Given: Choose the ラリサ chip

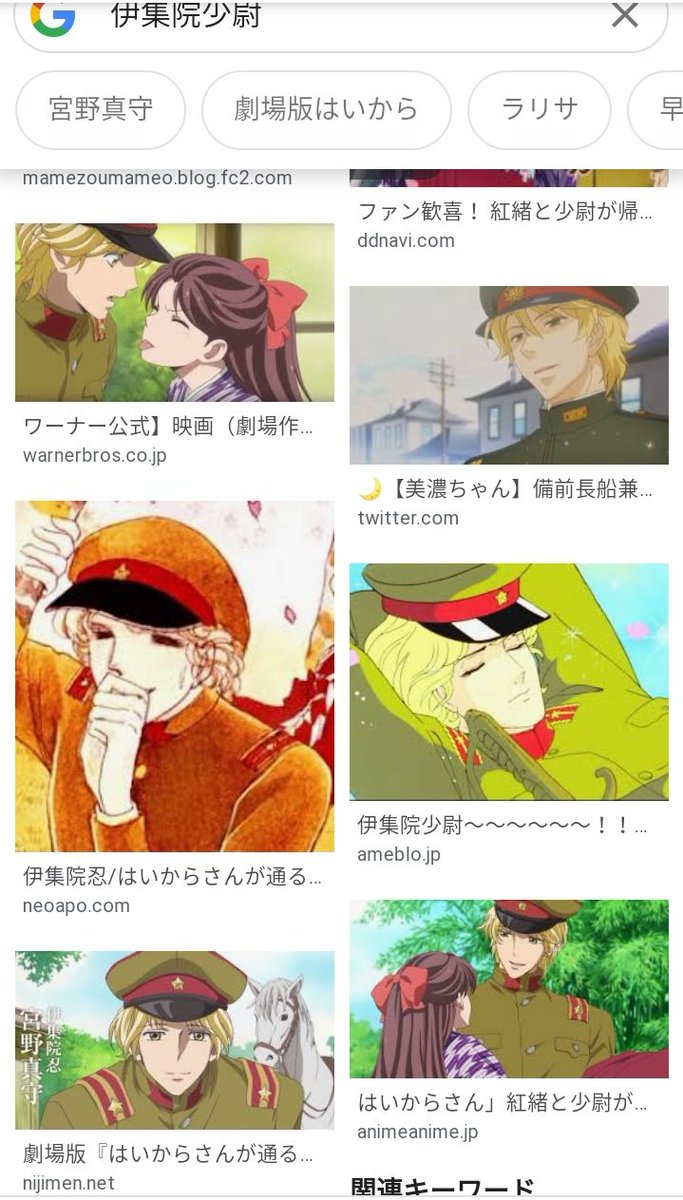Looking at the screenshot, I should pos(539,109).
